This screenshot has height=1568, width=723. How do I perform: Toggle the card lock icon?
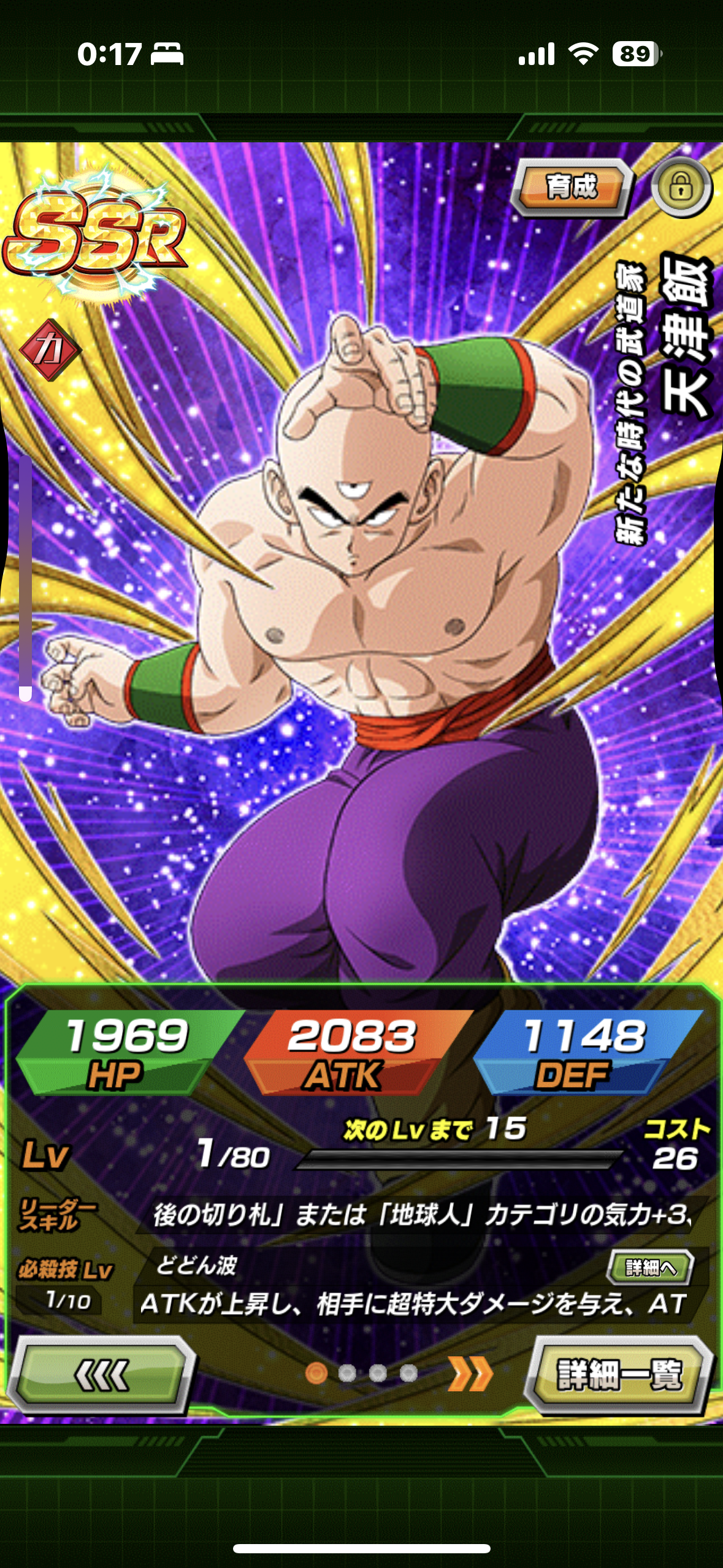pyautogui.click(x=681, y=187)
